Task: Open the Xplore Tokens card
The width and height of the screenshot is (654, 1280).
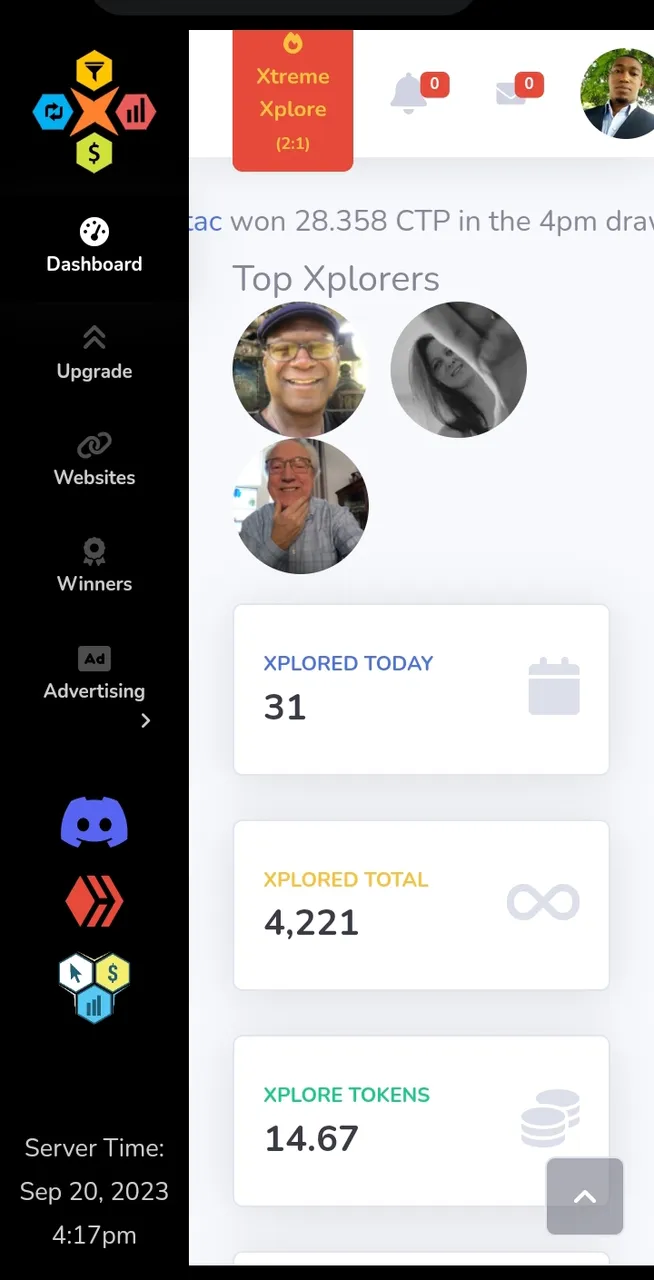Action: point(421,1120)
